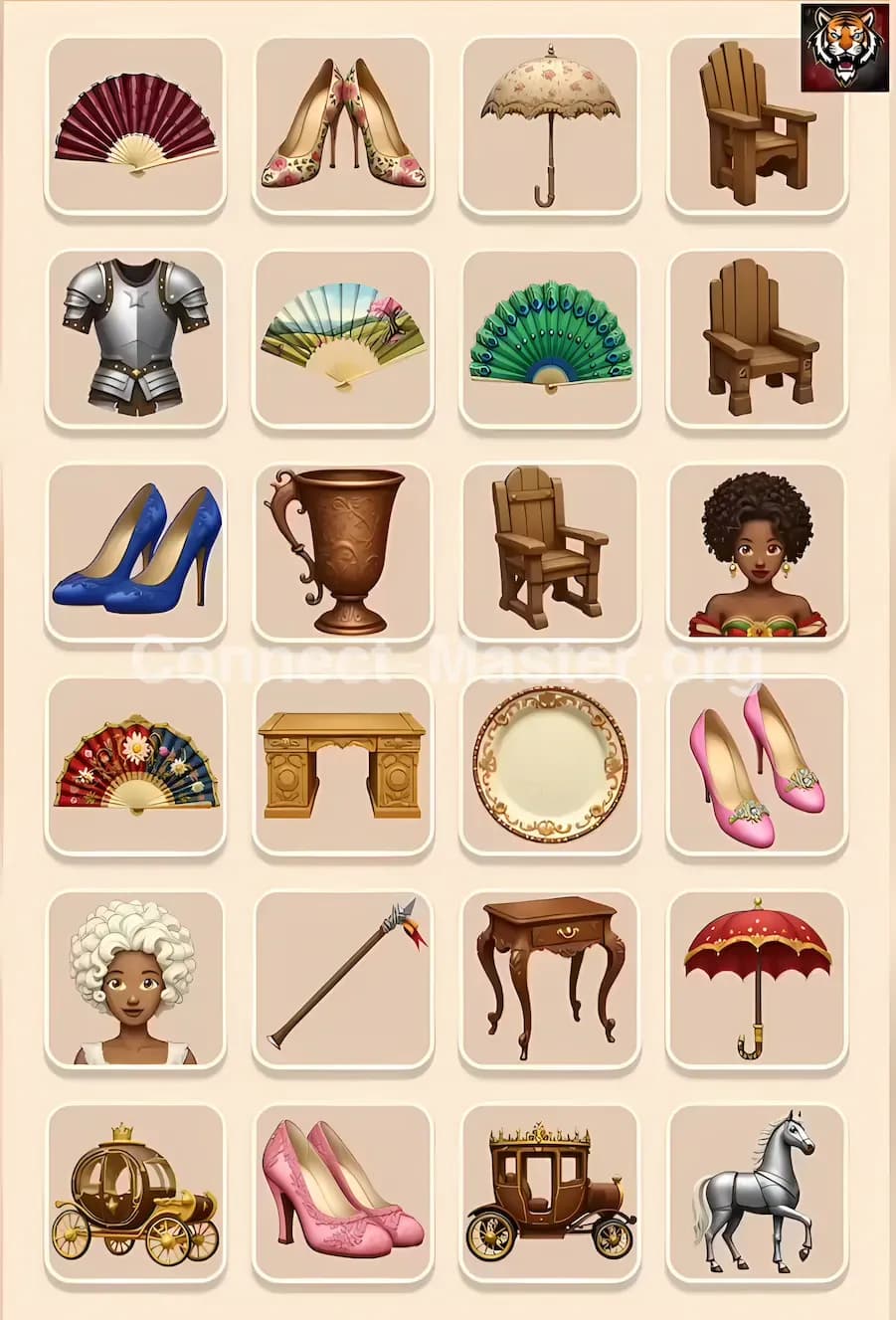Select the red and blue floral fan
Screen dimensions: 896x1320
135,766
